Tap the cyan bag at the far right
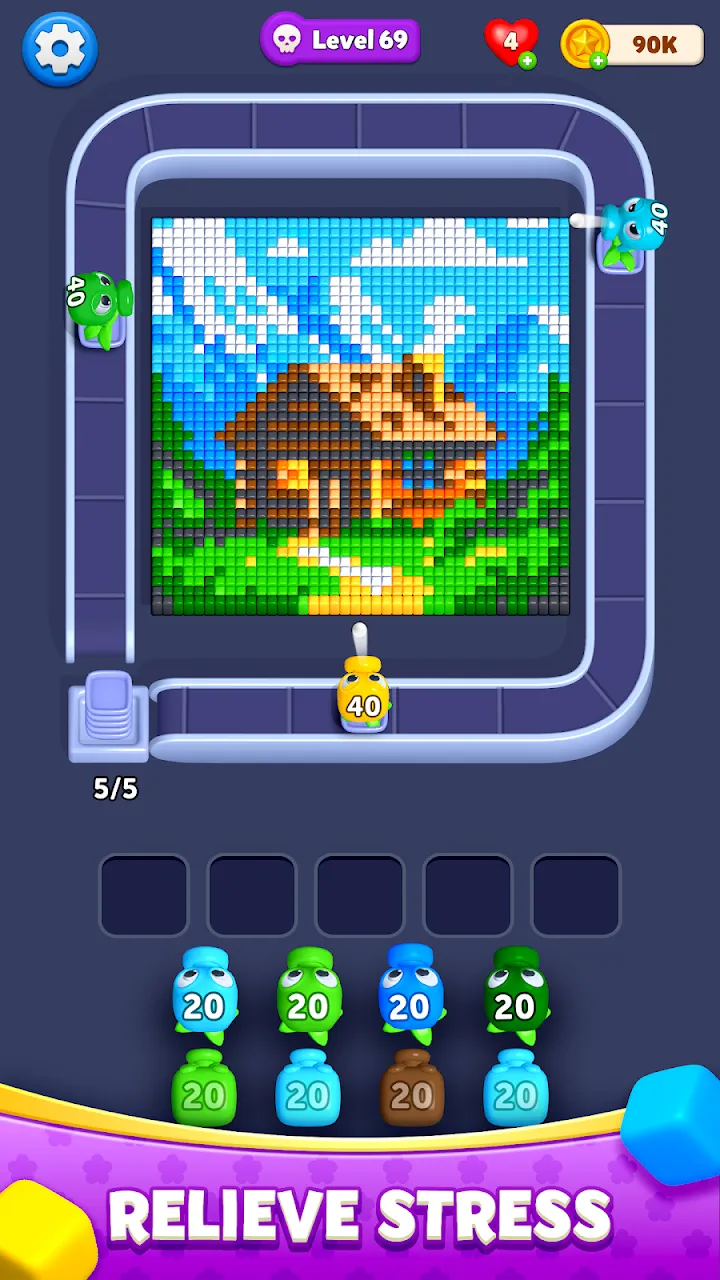The width and height of the screenshot is (720, 1280). pos(515,1095)
